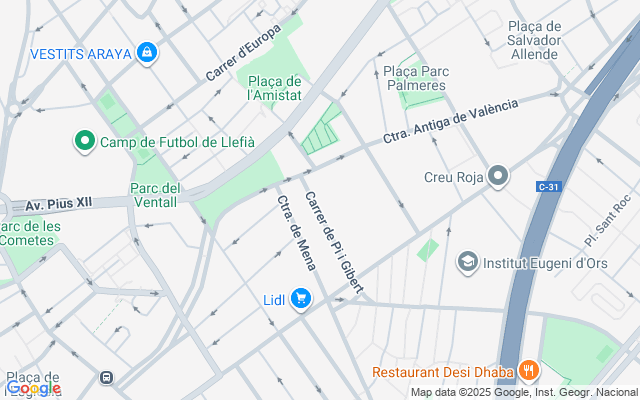Screen dimensions: 640x400
Task: Tap the metro station icon
Action: tap(107, 378)
